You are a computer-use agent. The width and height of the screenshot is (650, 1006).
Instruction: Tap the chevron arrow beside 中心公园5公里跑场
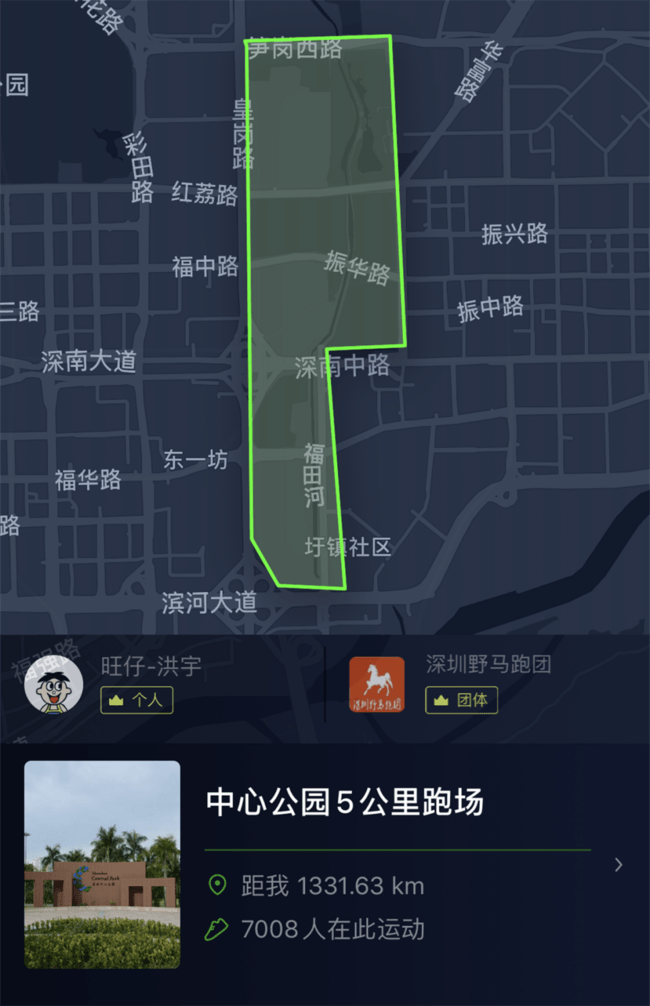[618, 865]
